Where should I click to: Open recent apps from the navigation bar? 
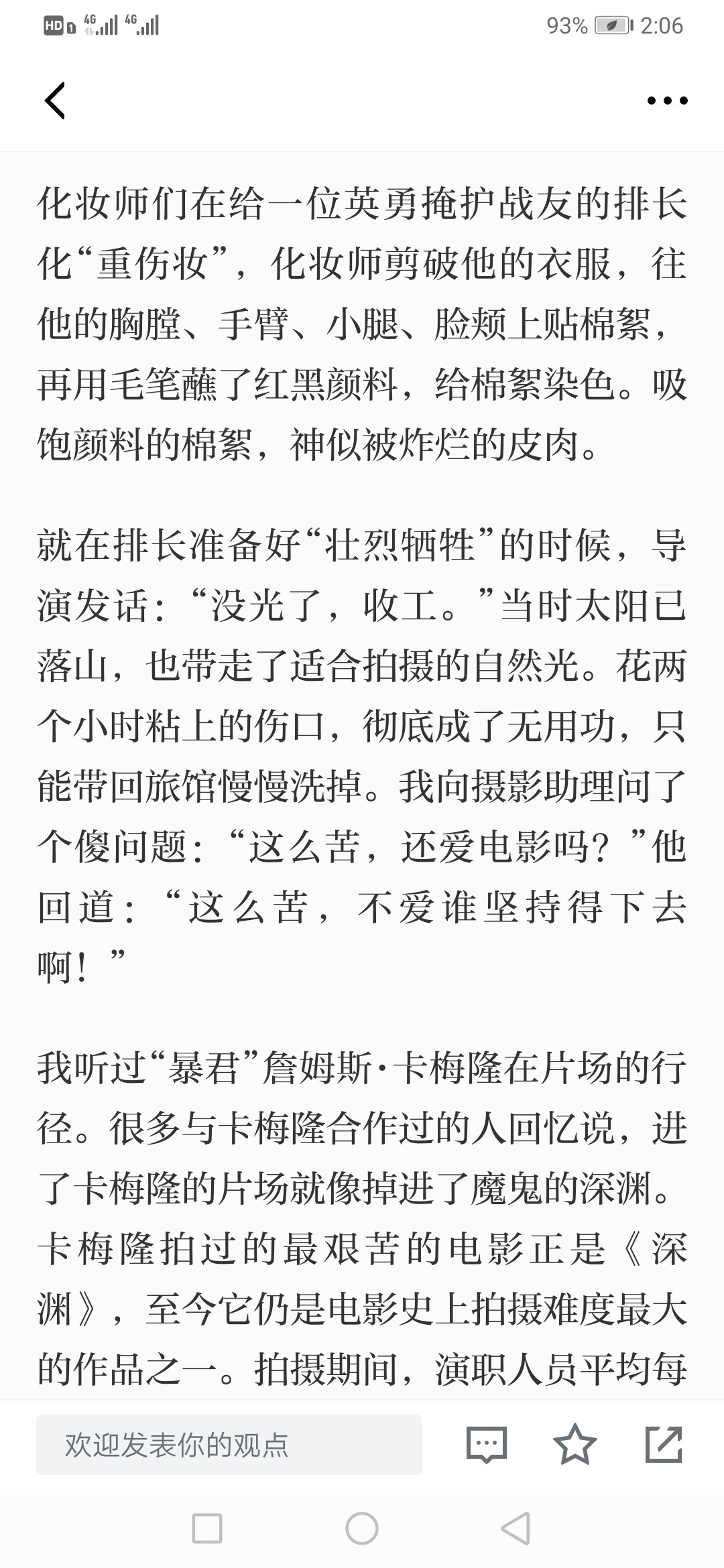pos(207,1528)
